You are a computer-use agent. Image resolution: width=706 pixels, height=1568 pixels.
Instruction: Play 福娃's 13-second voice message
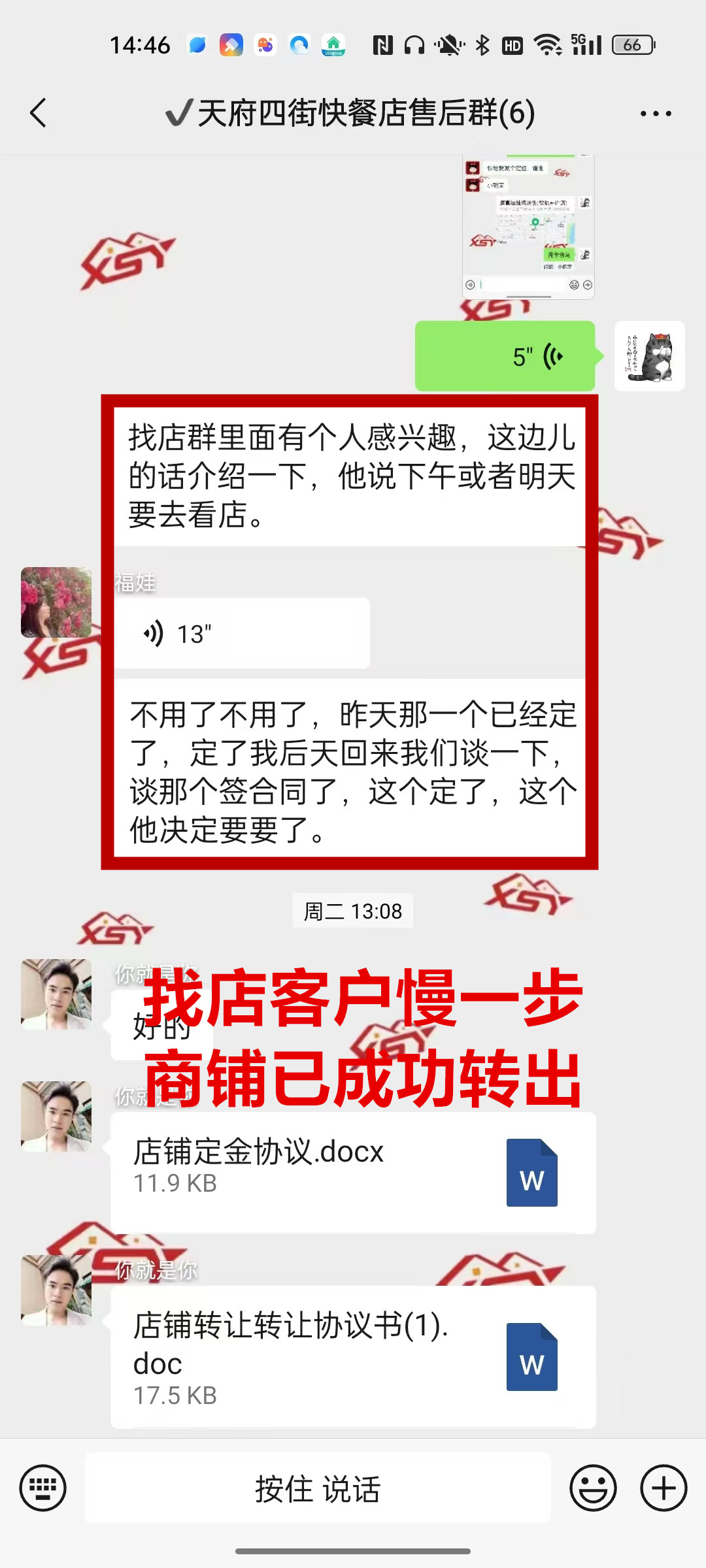242,633
